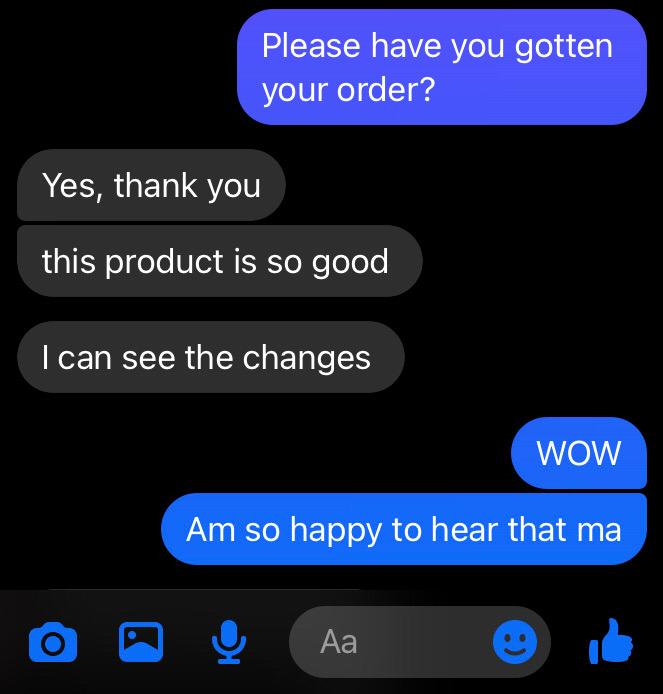Open the photo gallery picker
The image size is (663, 694).
[x=141, y=641]
